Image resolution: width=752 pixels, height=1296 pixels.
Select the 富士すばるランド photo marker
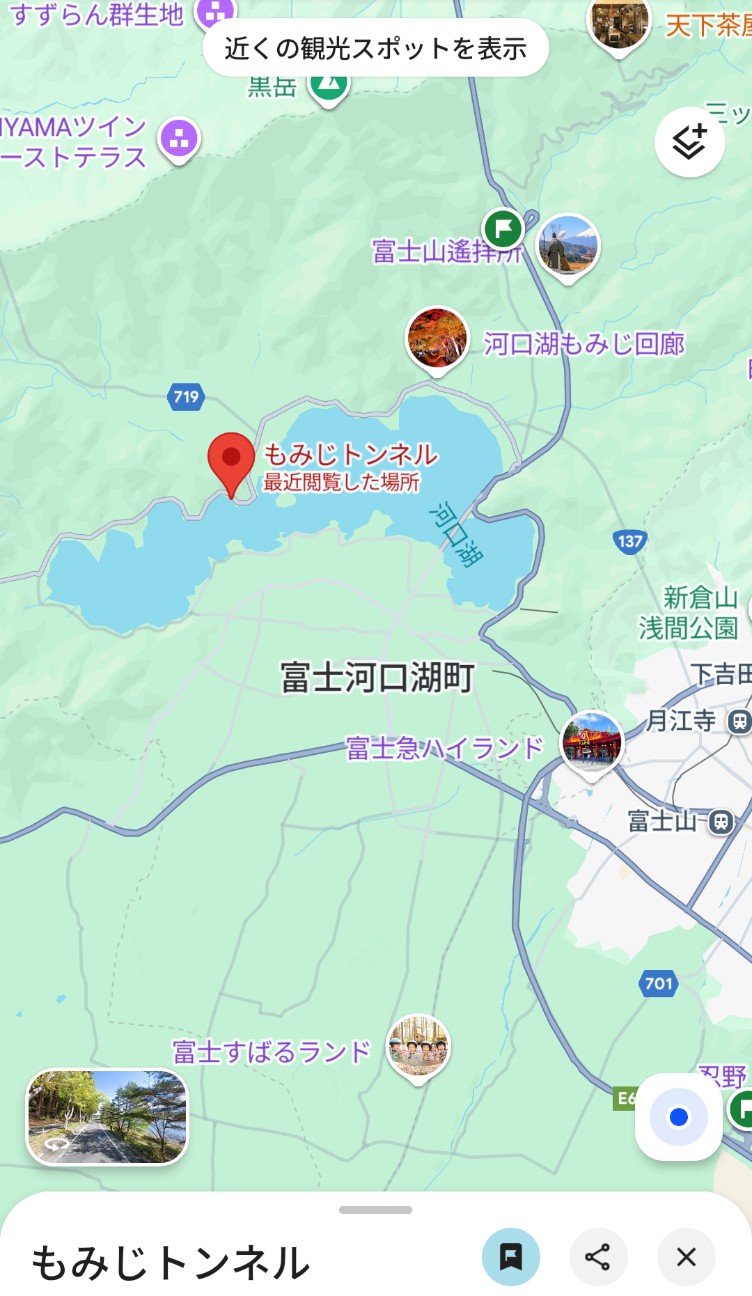click(419, 1046)
